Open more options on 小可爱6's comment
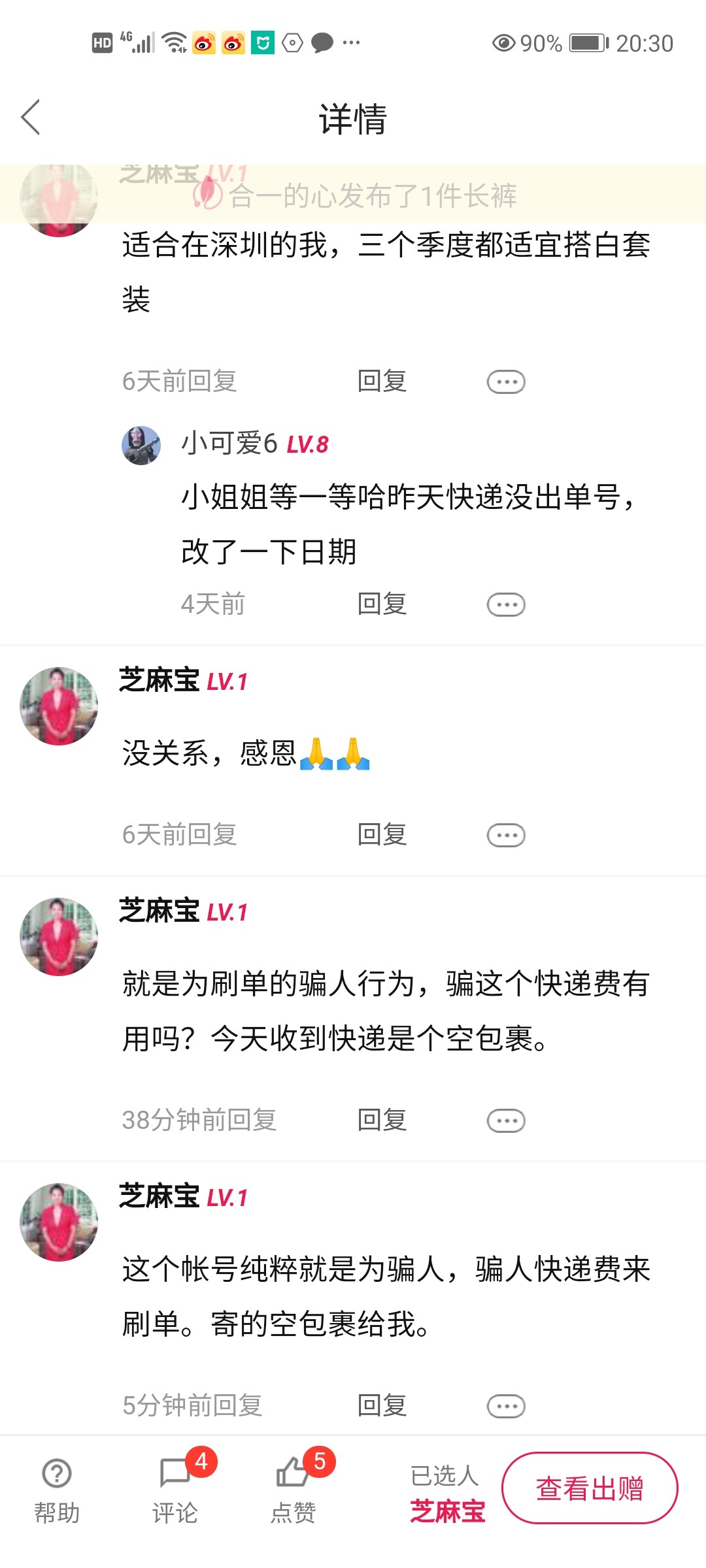The height and width of the screenshot is (1568, 706). [506, 605]
